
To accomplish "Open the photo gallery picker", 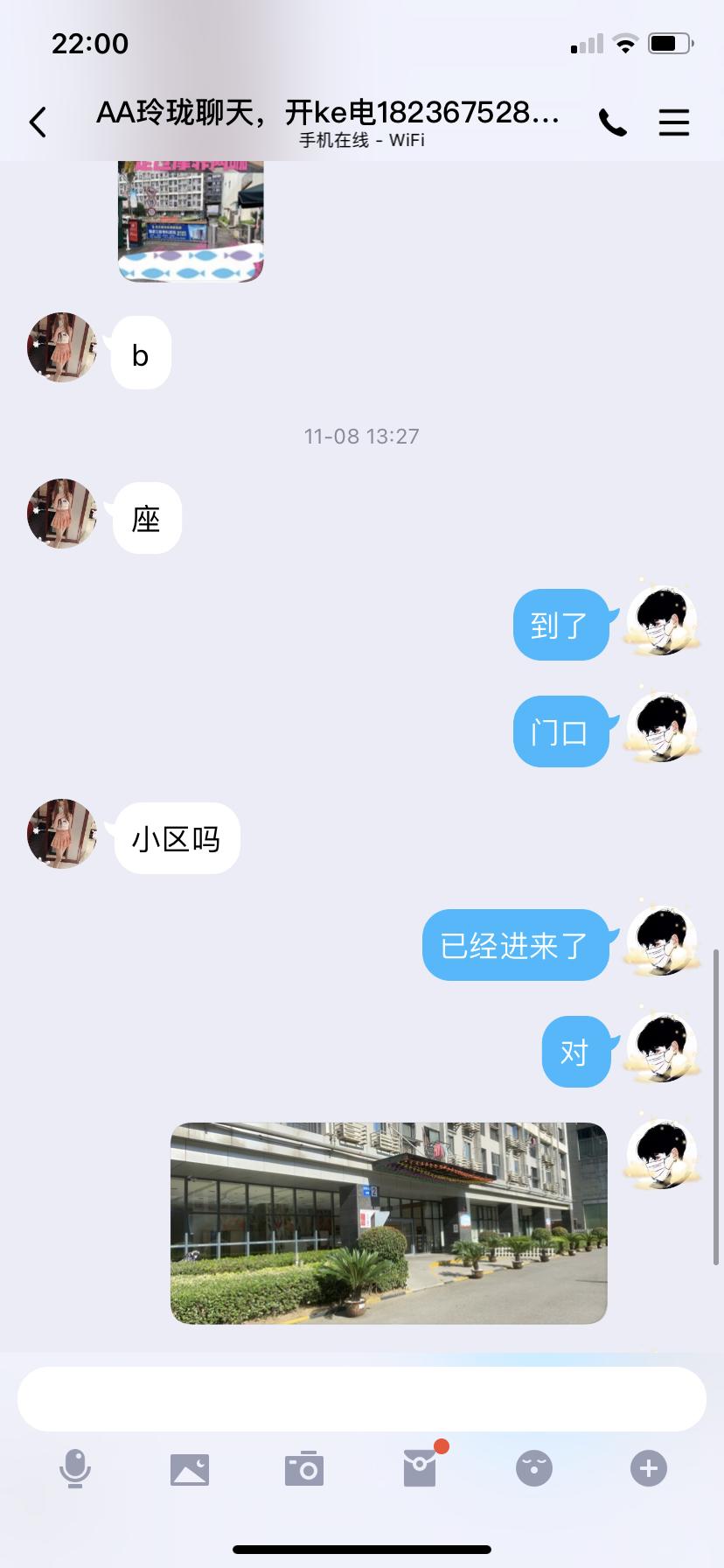I will point(190,1468).
